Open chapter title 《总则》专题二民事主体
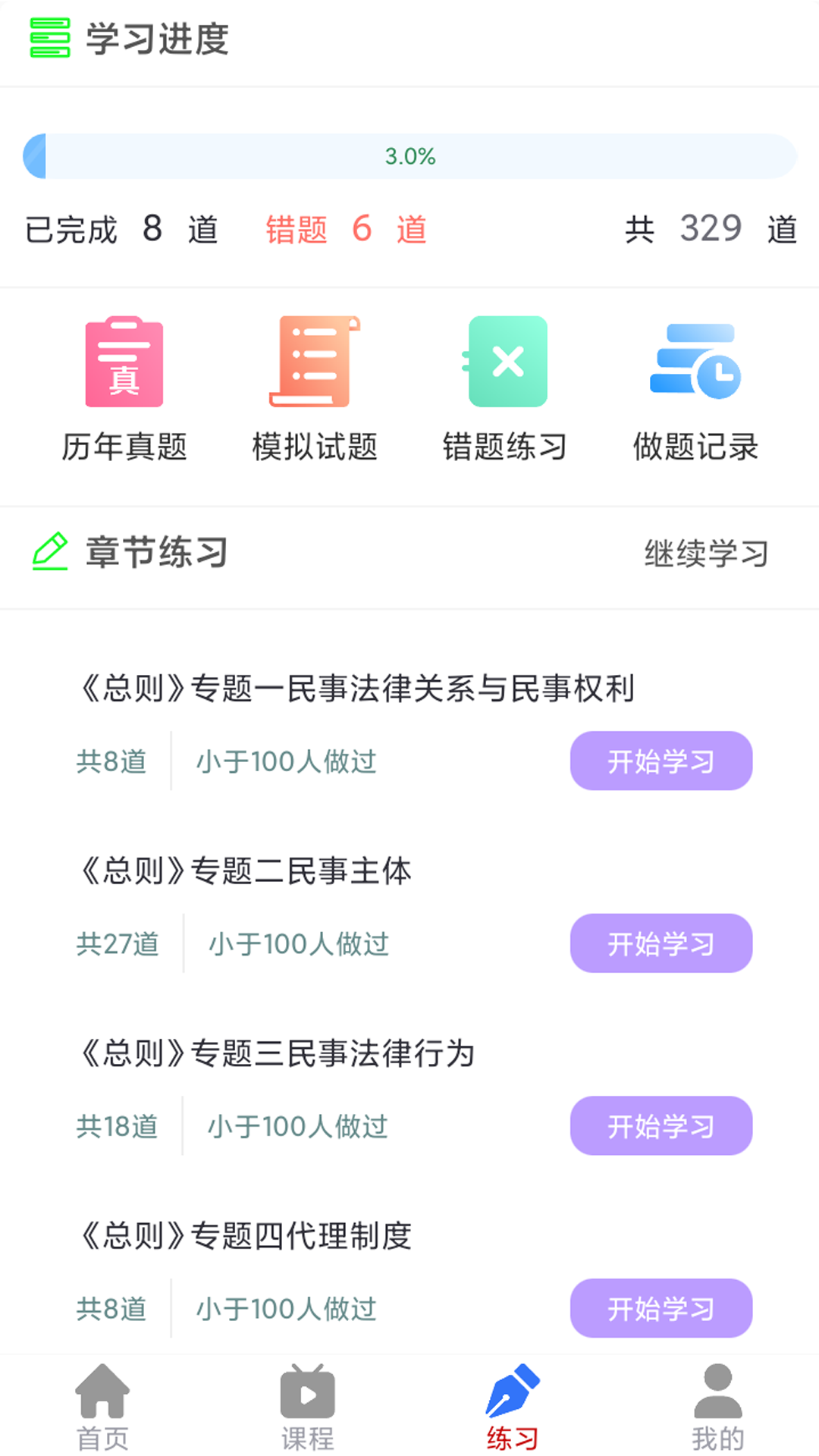The width and height of the screenshot is (819, 1456). (x=246, y=871)
